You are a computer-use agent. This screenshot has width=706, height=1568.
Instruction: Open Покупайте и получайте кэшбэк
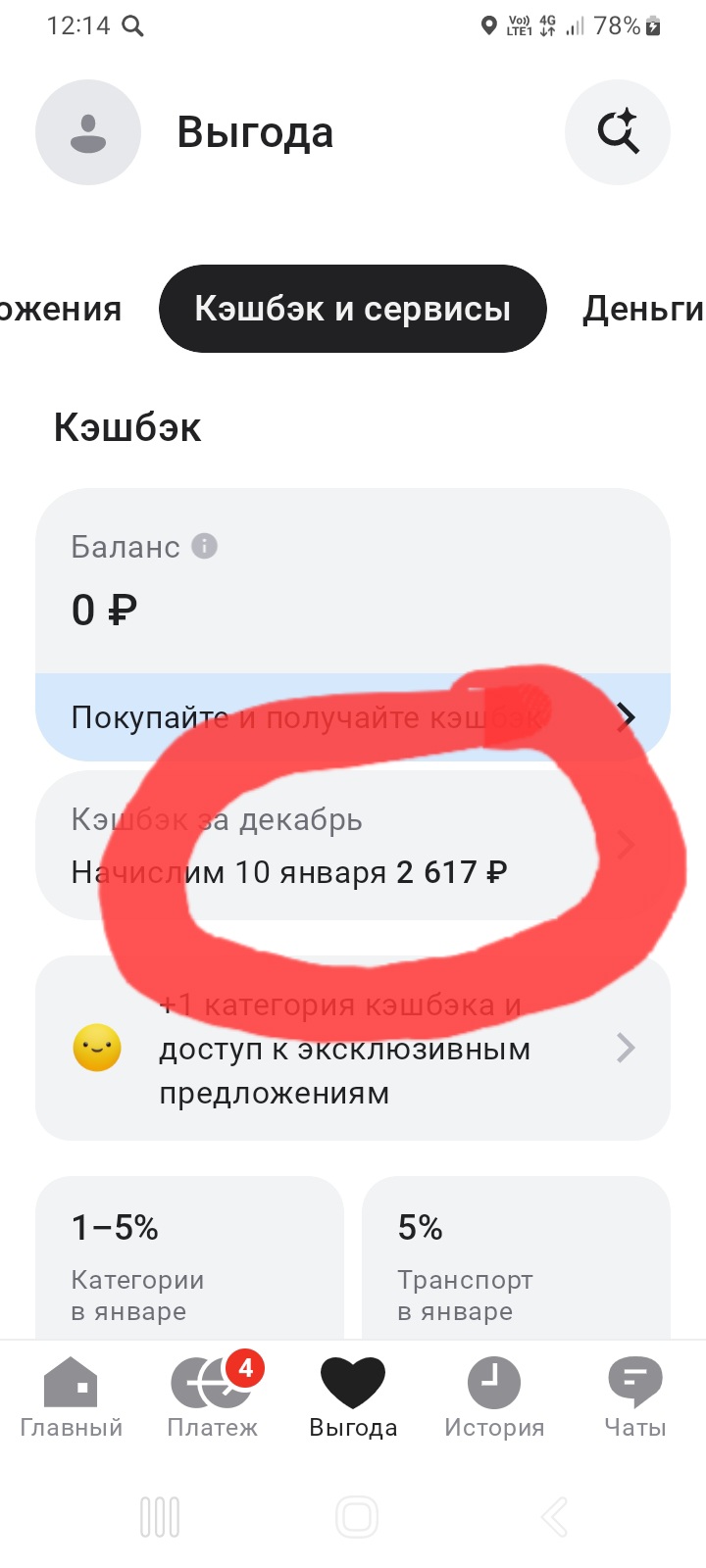[353, 716]
